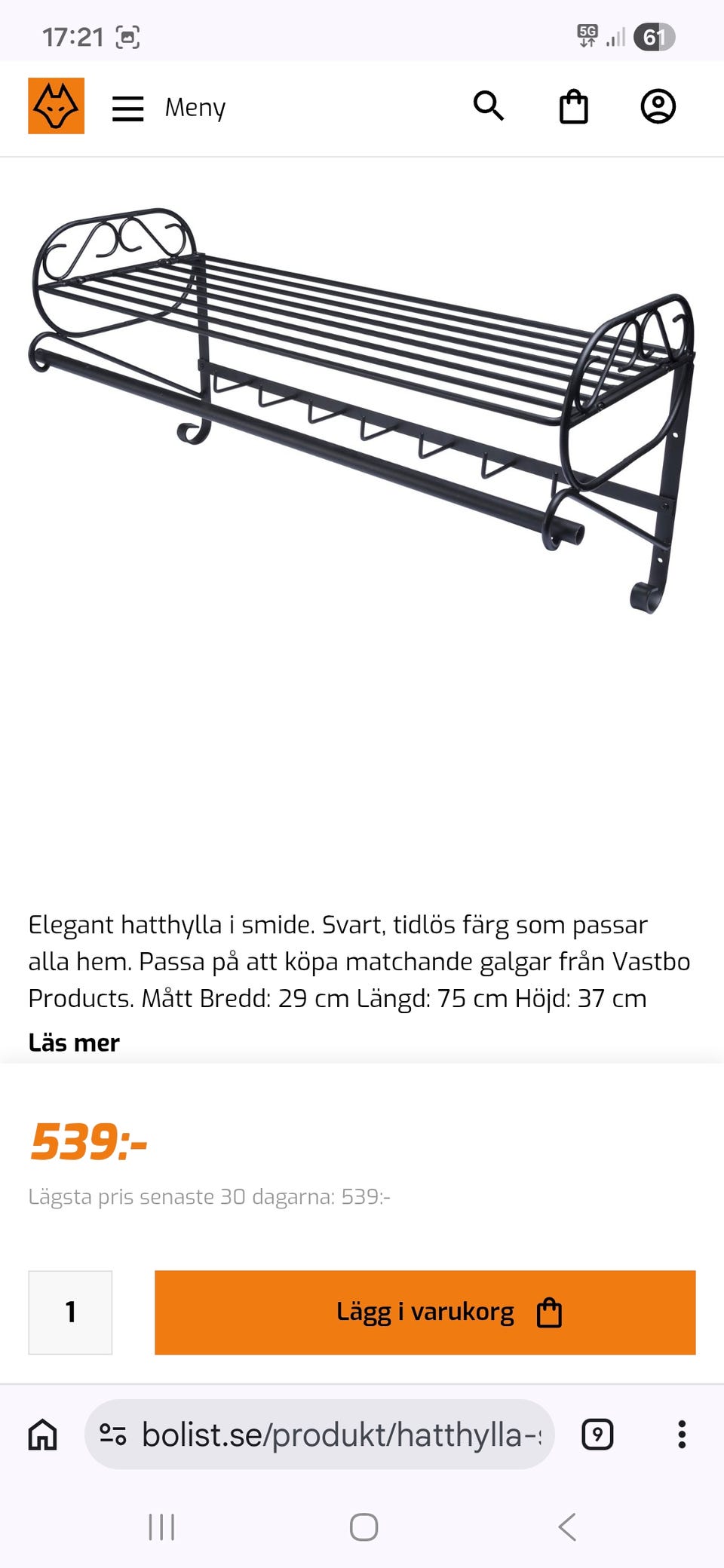Open the tab switcher showing 9 tabs
724x1568 pixels.
coord(597,1435)
